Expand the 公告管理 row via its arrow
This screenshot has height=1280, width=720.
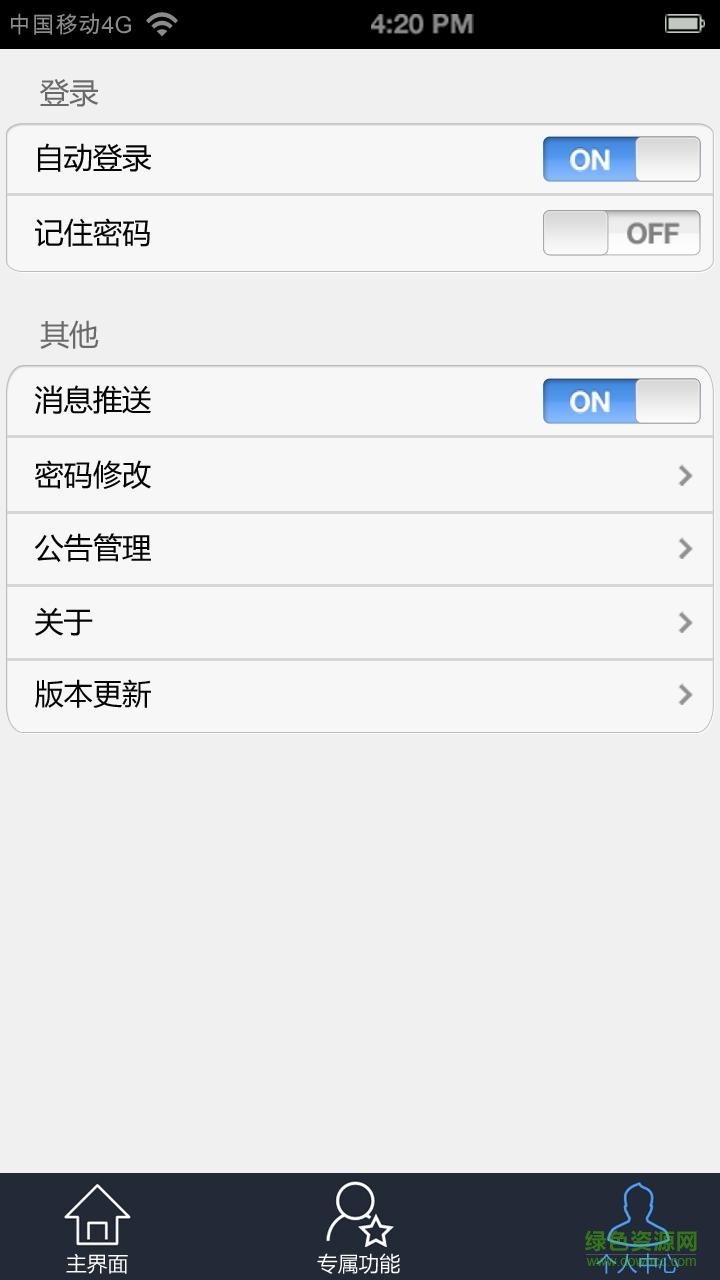point(684,549)
